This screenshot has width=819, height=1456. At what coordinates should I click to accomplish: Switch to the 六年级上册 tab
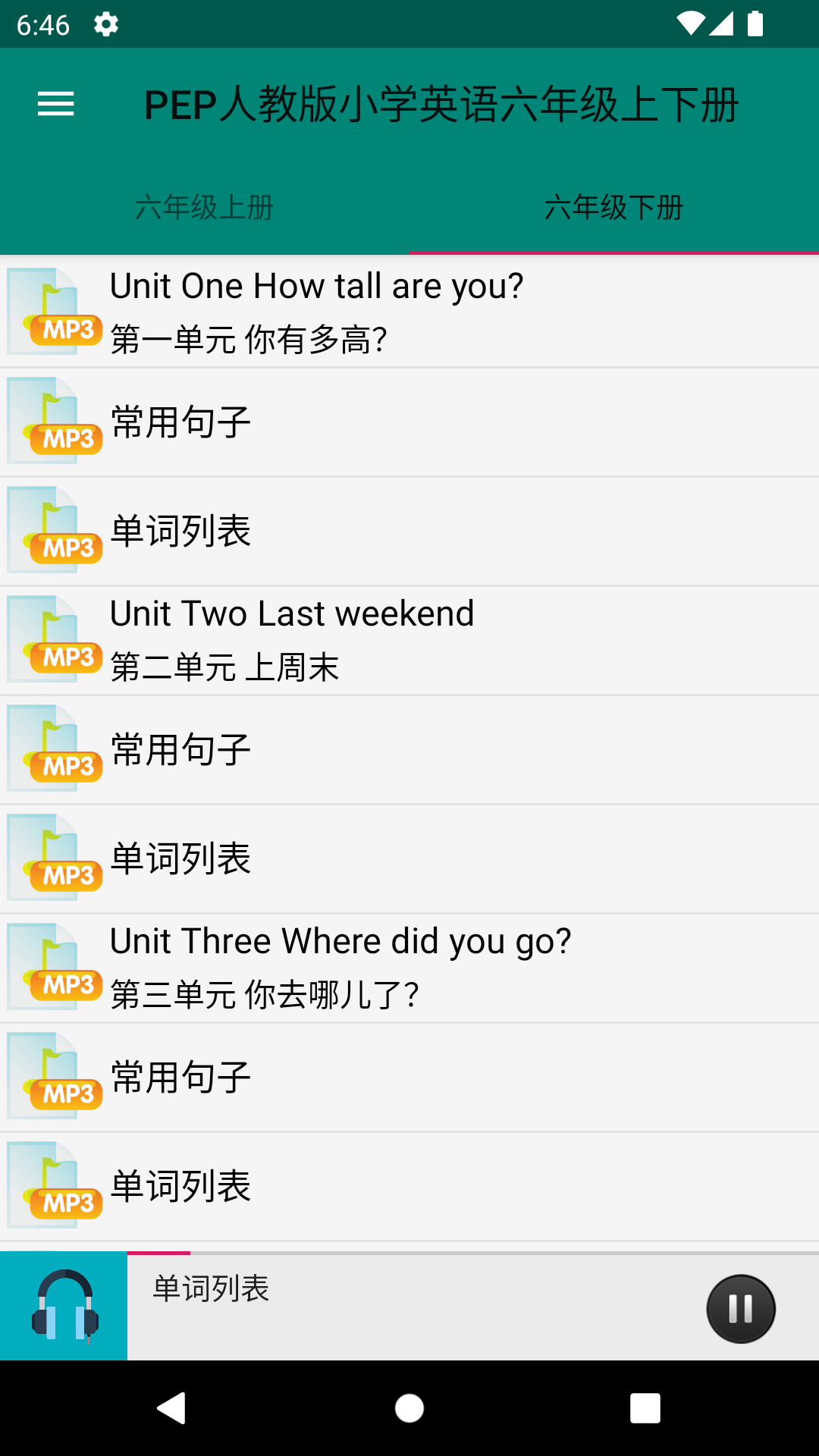pyautogui.click(x=204, y=207)
